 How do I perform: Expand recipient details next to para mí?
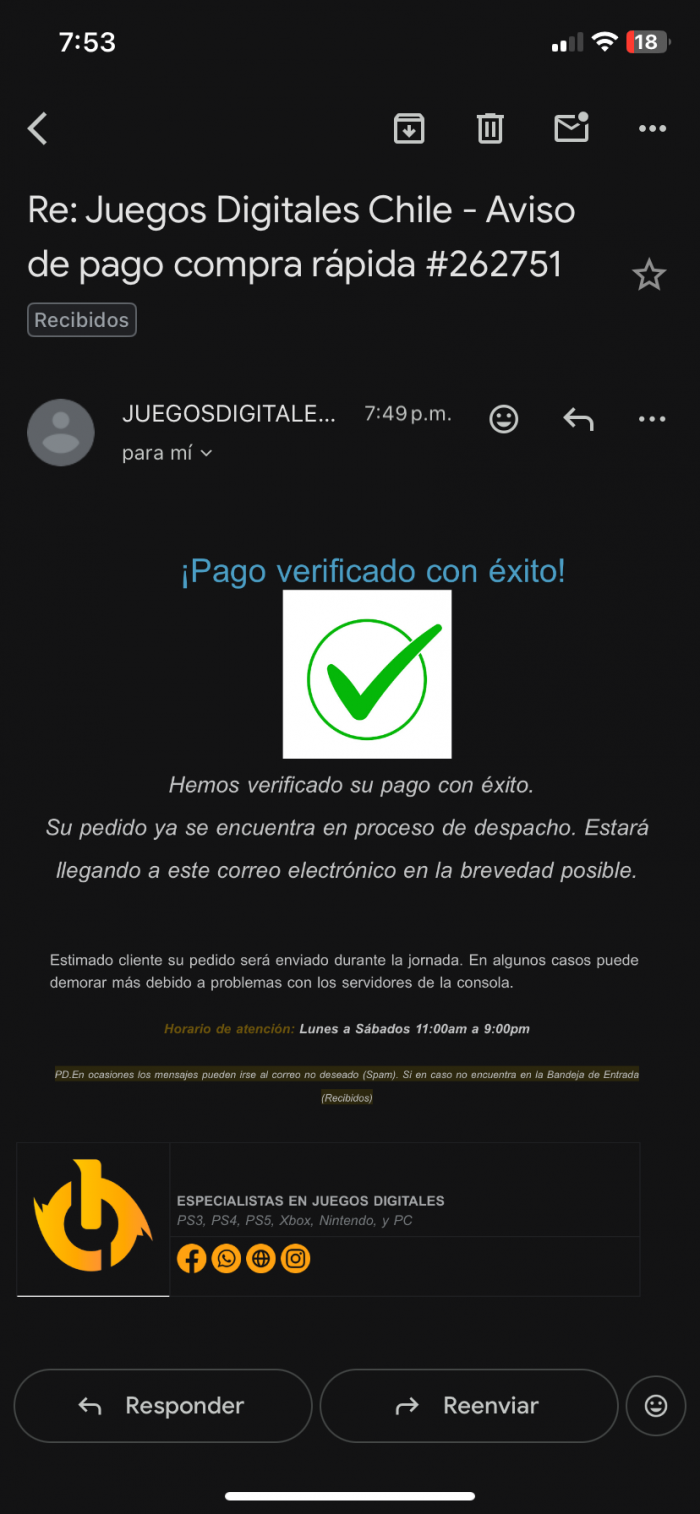206,453
